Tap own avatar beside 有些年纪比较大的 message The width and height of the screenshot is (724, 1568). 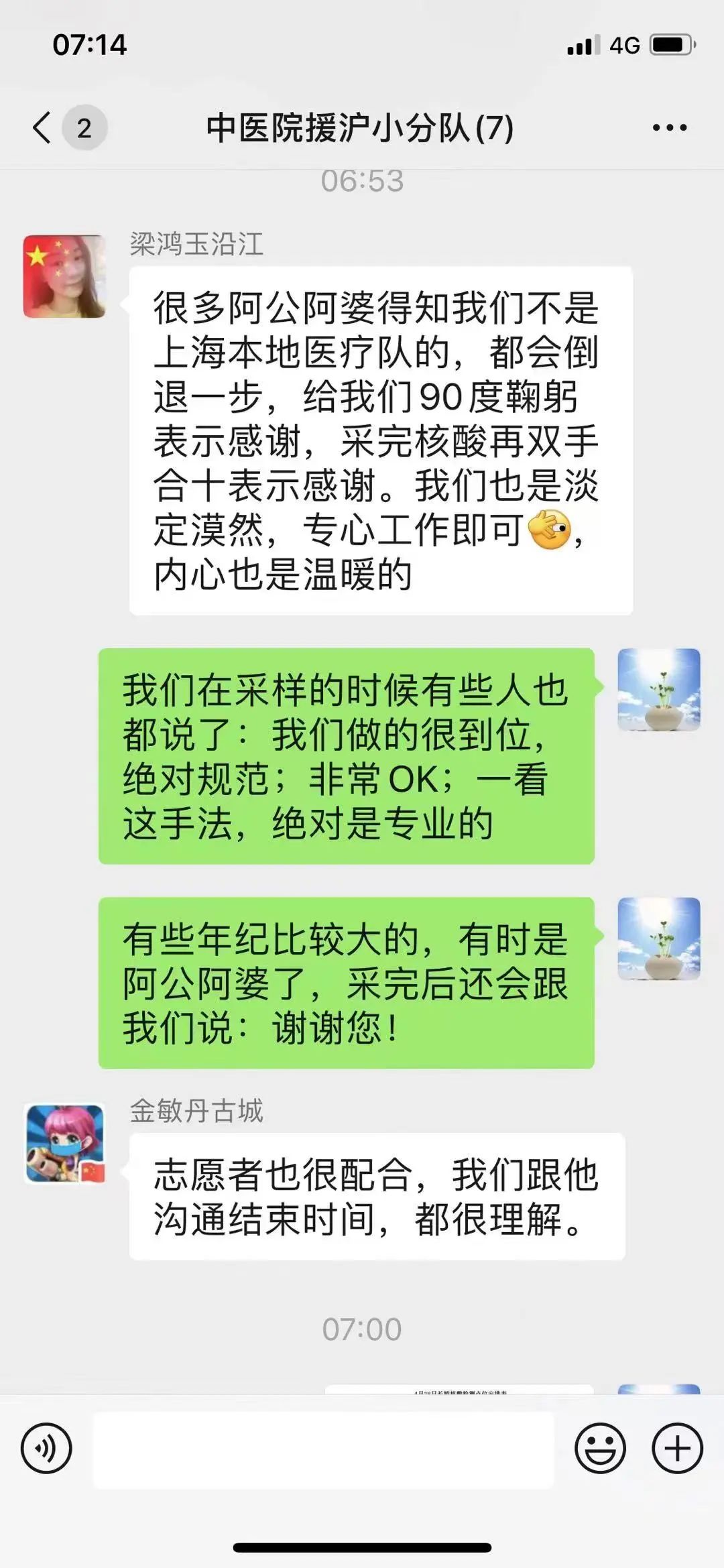[x=658, y=939]
